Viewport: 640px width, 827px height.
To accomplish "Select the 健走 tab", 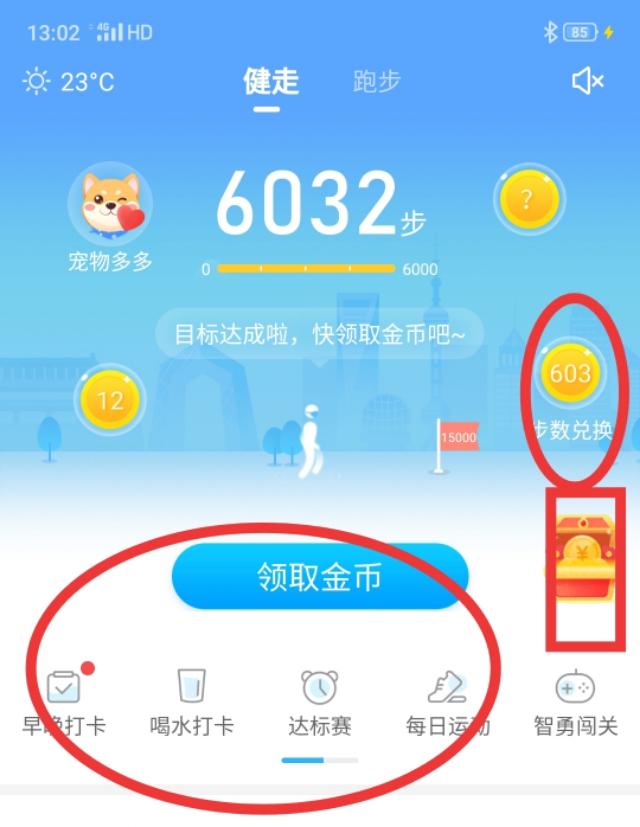I will pos(271,82).
